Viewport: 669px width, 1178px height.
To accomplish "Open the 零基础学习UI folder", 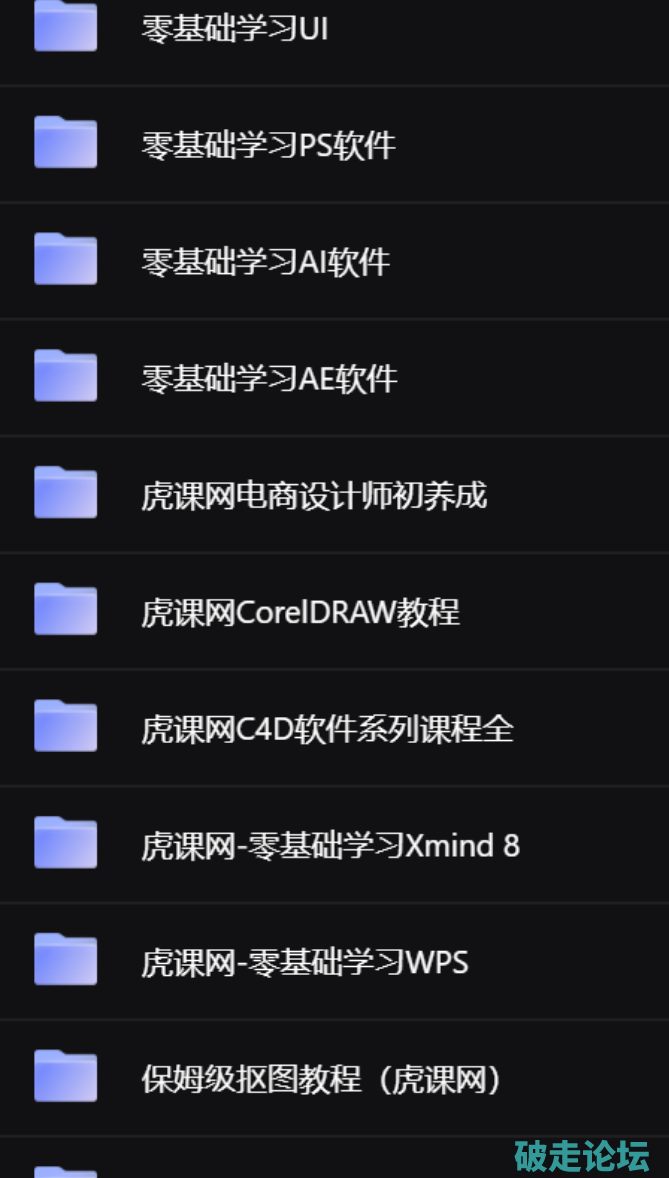I will (x=235, y=29).
